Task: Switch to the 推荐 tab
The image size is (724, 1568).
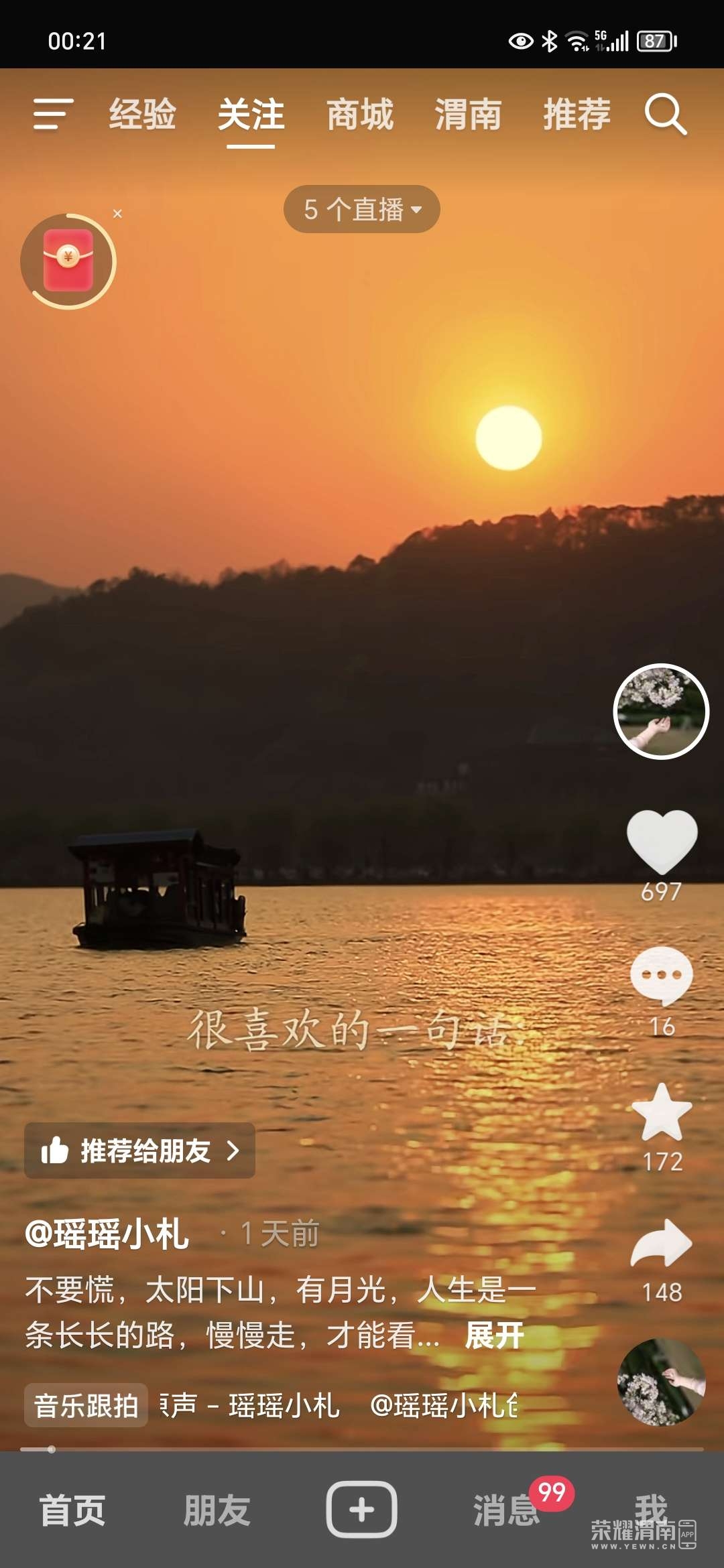Action: tap(577, 114)
